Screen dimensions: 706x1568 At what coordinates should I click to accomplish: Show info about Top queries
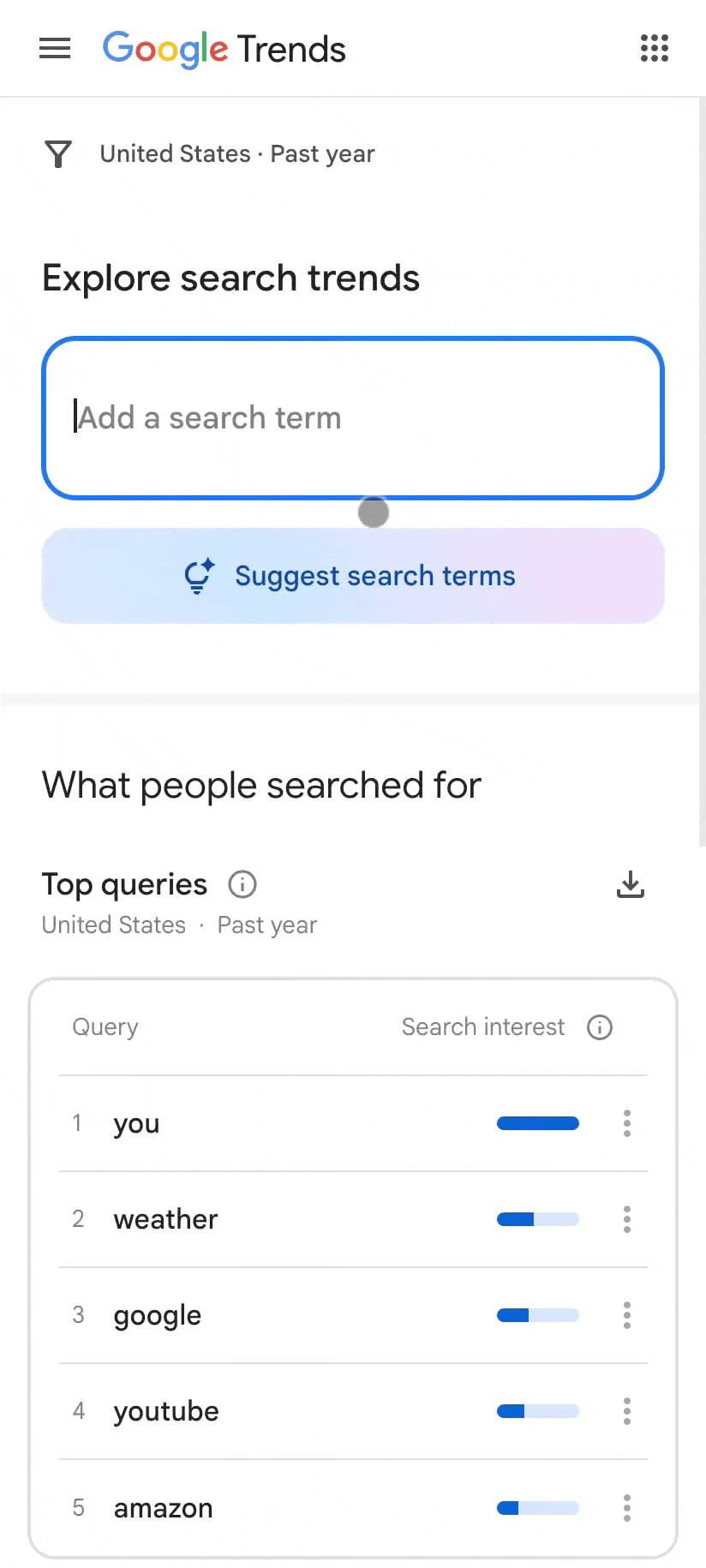242,884
